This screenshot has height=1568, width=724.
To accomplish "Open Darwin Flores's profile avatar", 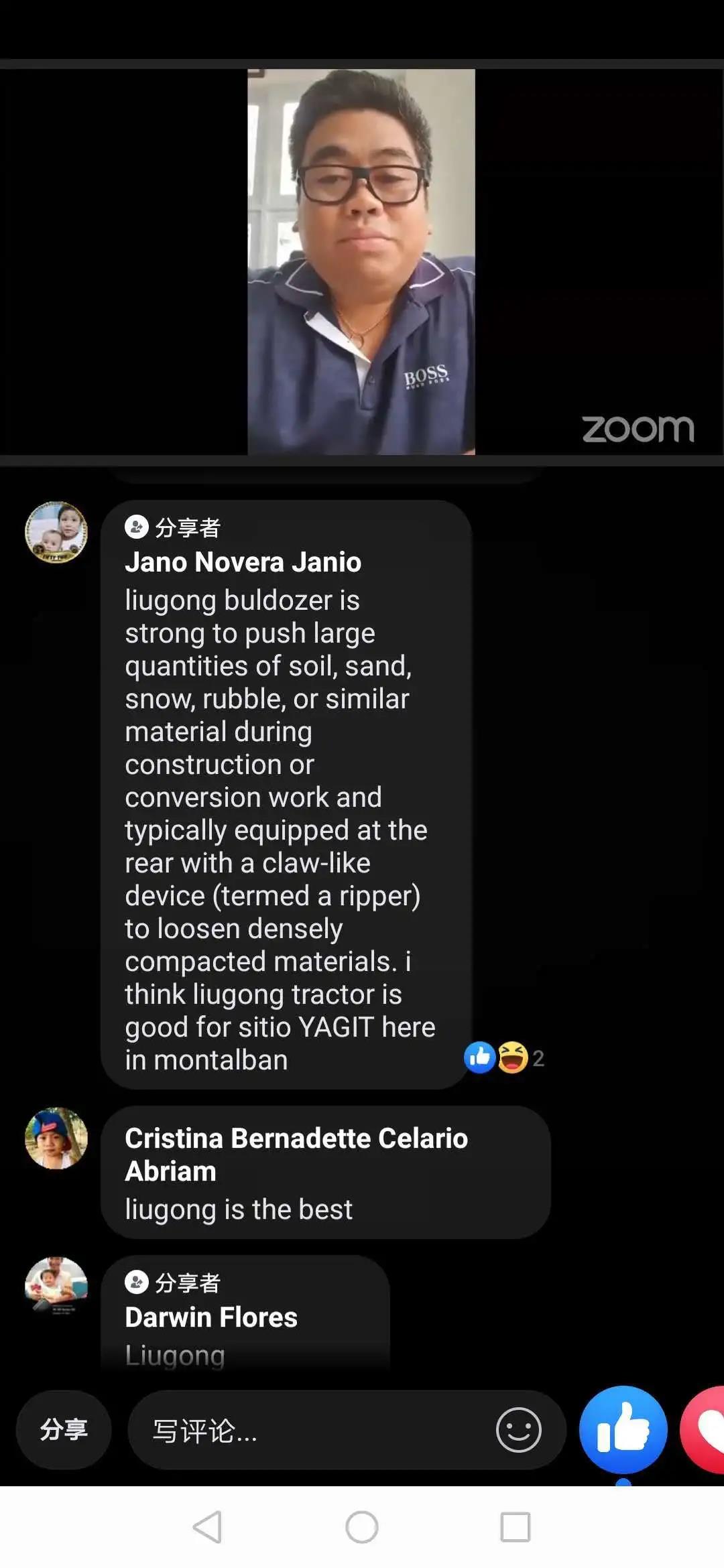I will [56, 1287].
